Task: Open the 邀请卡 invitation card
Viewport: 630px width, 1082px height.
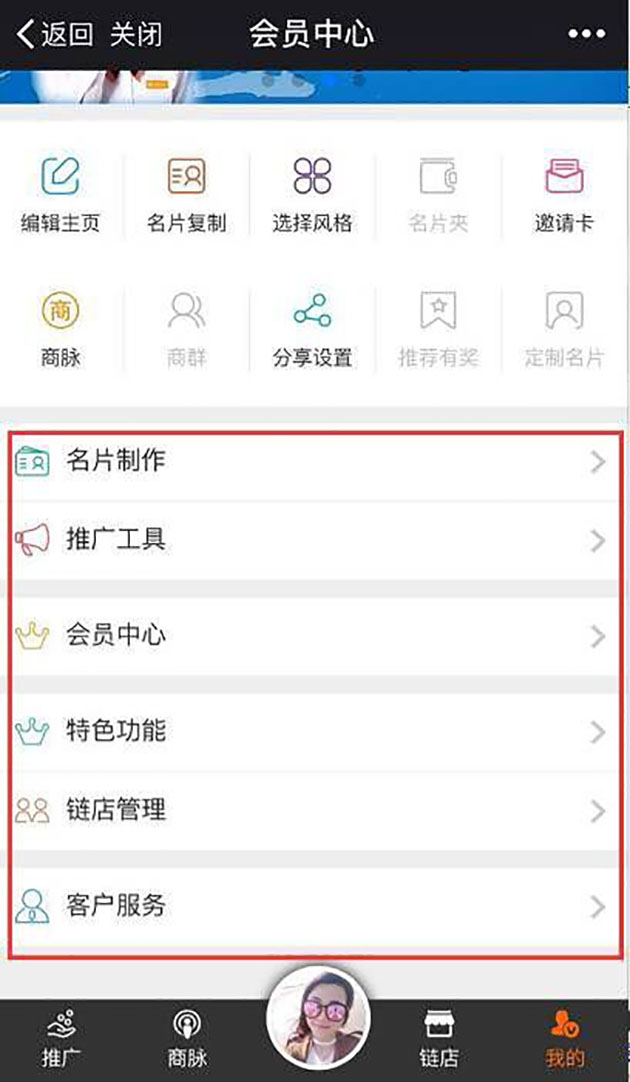Action: point(564,195)
